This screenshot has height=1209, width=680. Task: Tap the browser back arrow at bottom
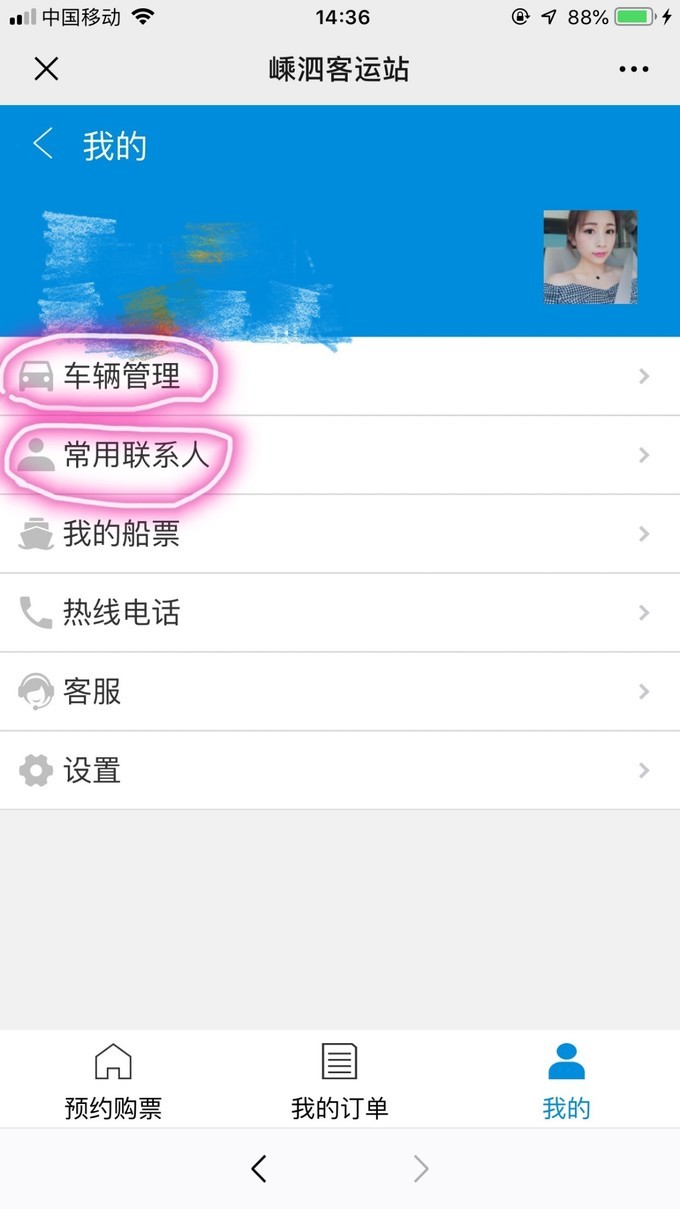coord(259,1168)
